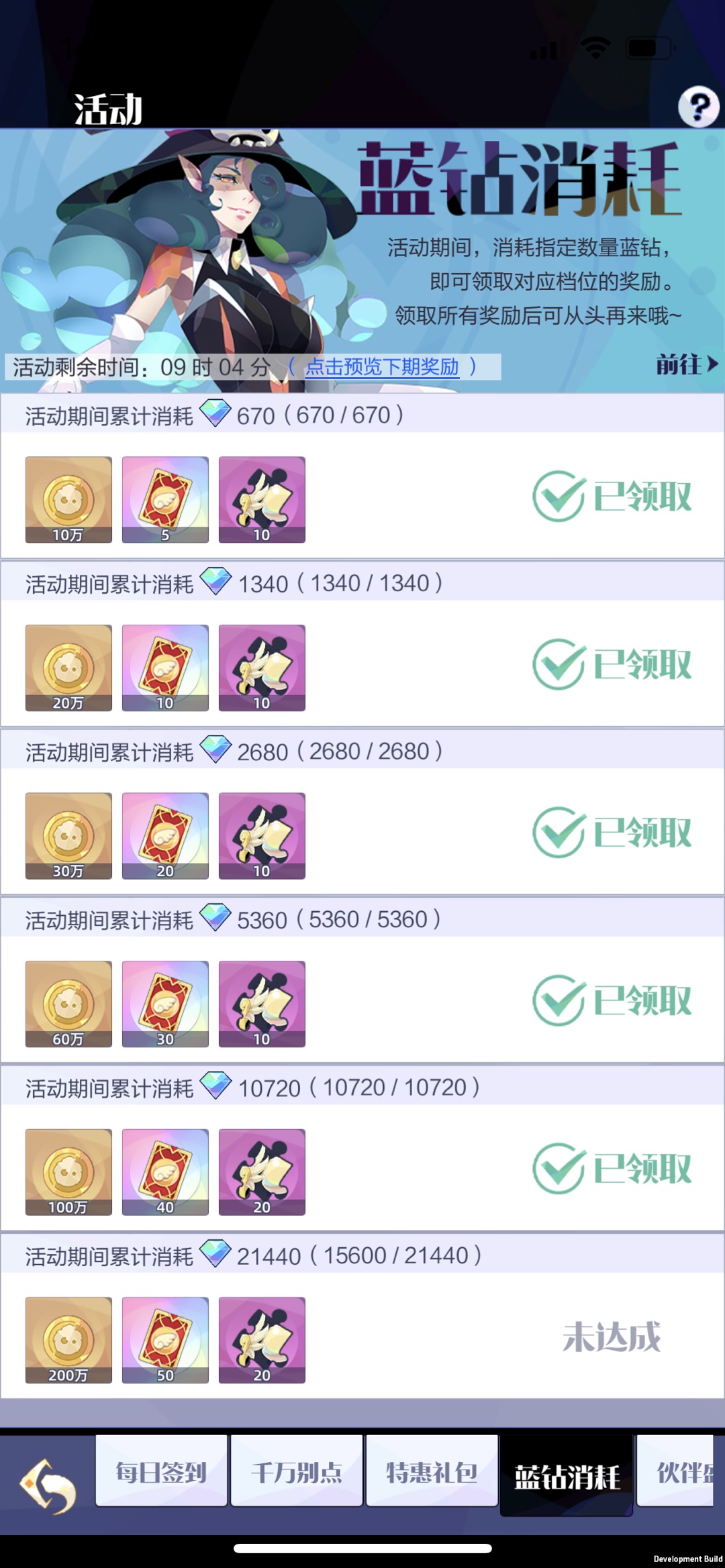Screen dimensions: 725x1568
Task: View the 50 card reward in 21440 tier
Action: (x=165, y=1340)
